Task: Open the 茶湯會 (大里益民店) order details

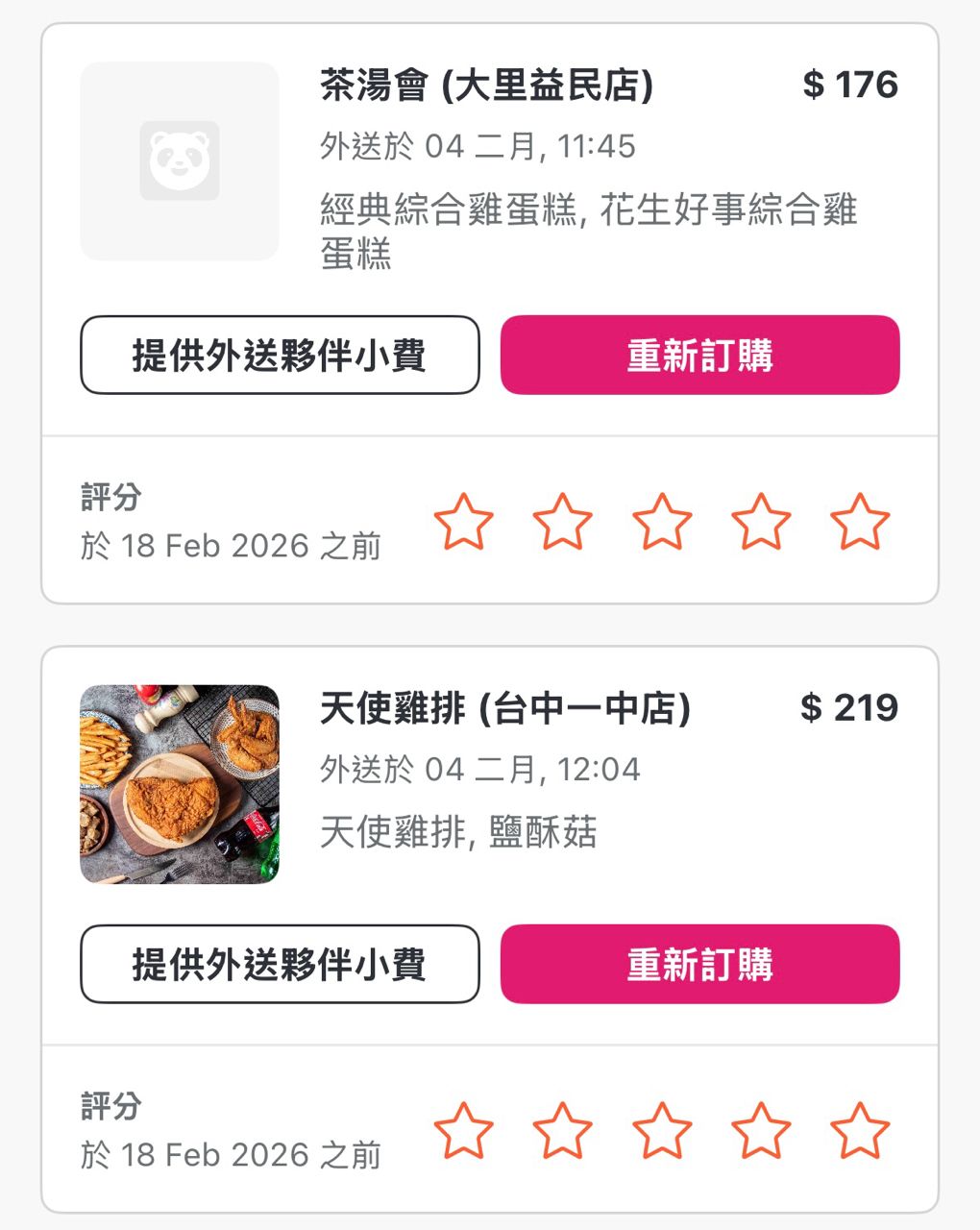Action: click(x=486, y=86)
